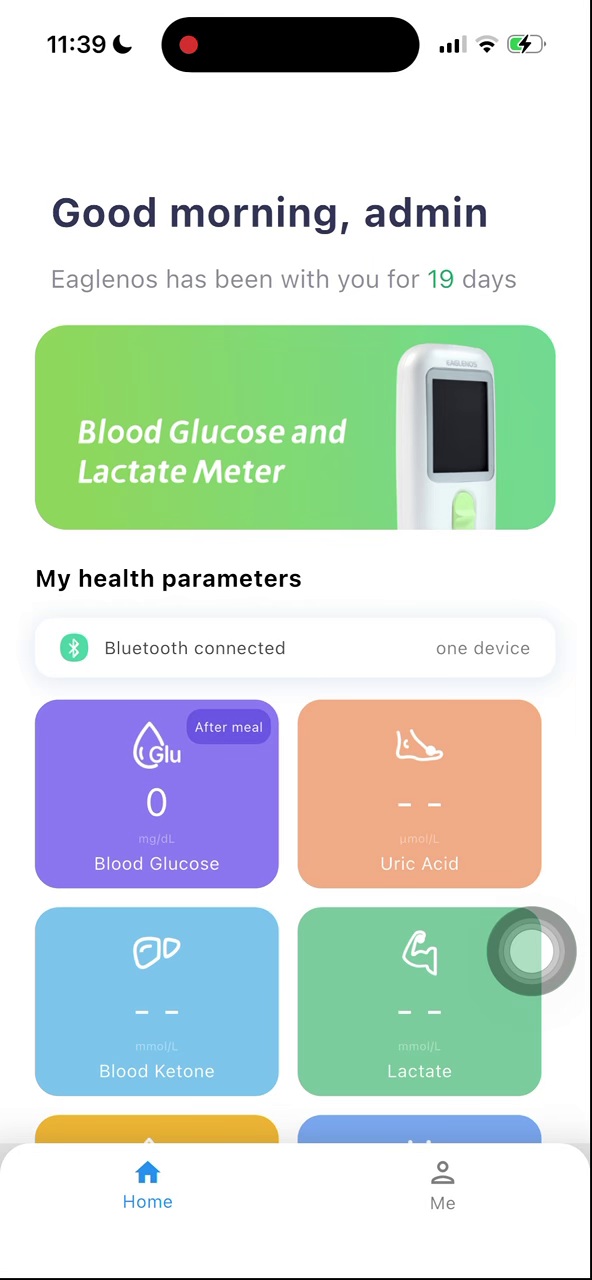592x1280 pixels.
Task: View the Blood Ketone card
Action: pos(157,1001)
